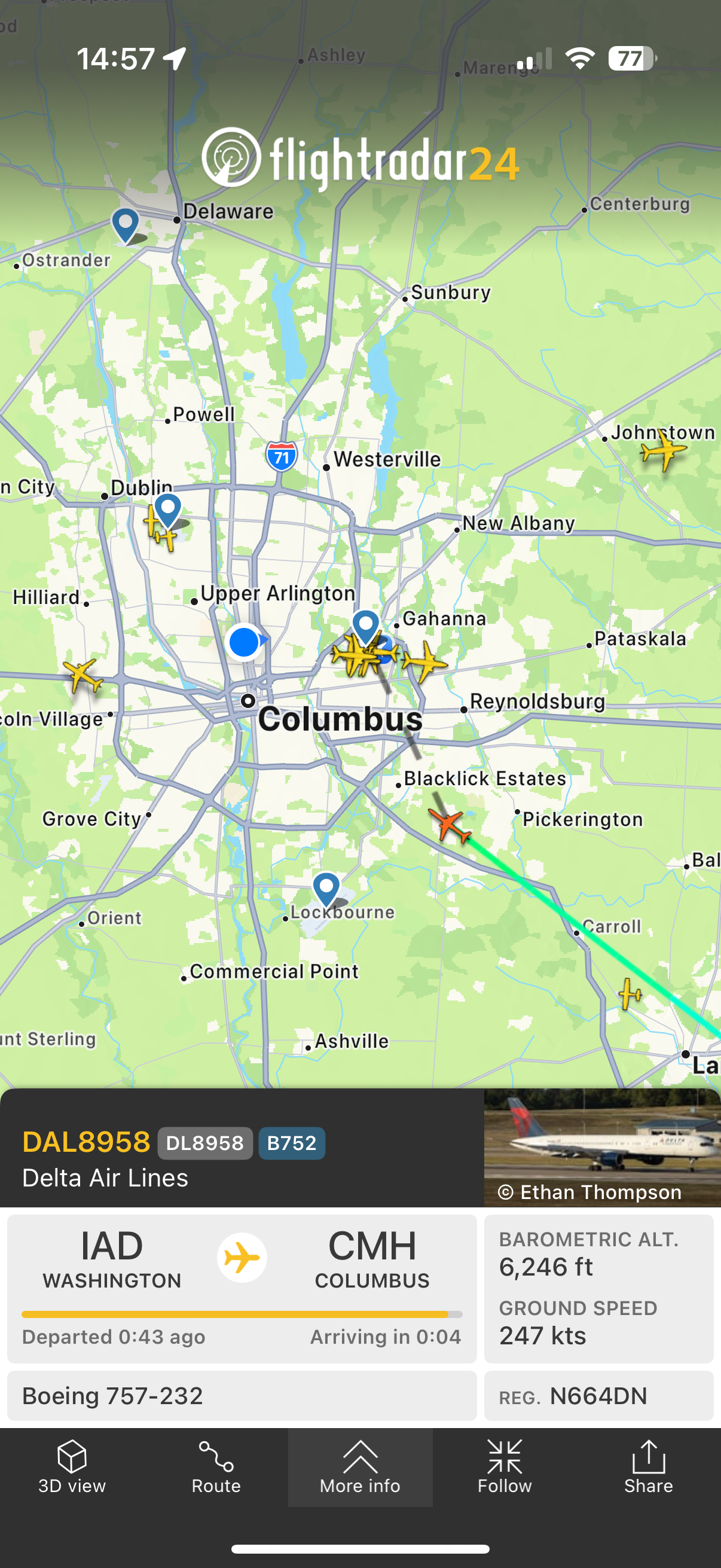Select the airport pin near Delaware
Screen dimensions: 721x1568
pyautogui.click(x=126, y=224)
